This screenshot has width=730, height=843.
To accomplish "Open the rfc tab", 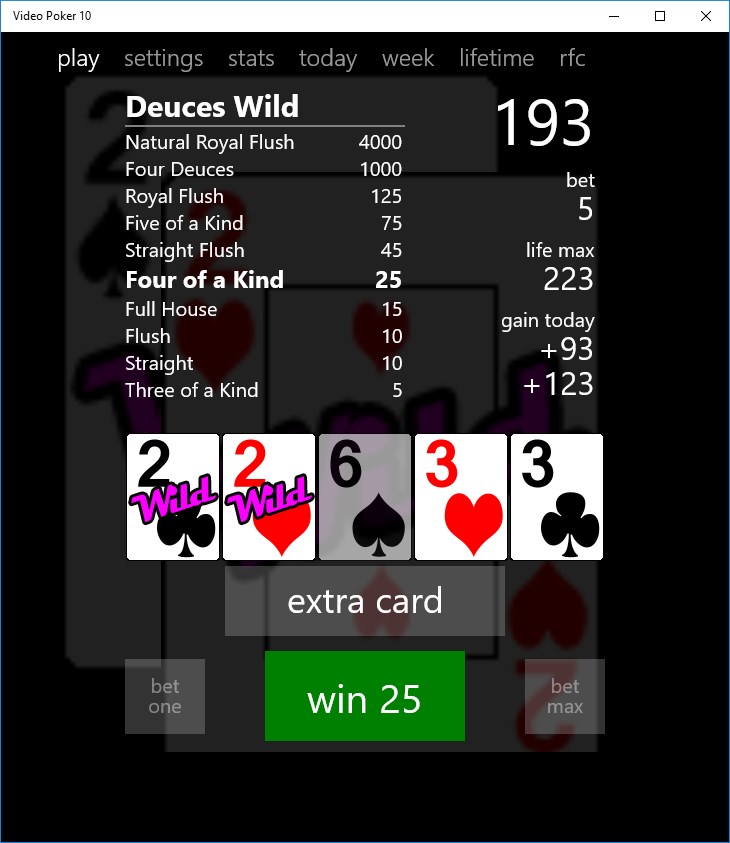I will [x=572, y=59].
